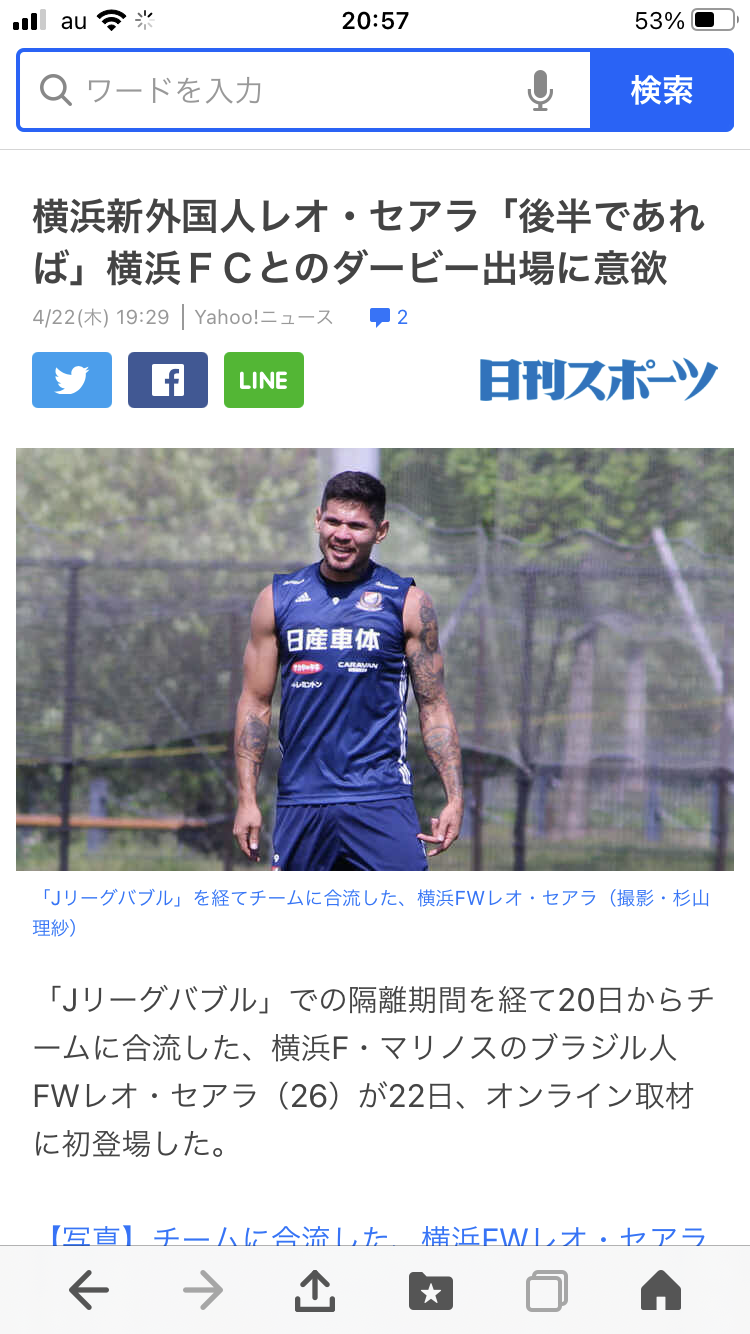View open browser tabs
The width and height of the screenshot is (750, 1334).
click(547, 1291)
